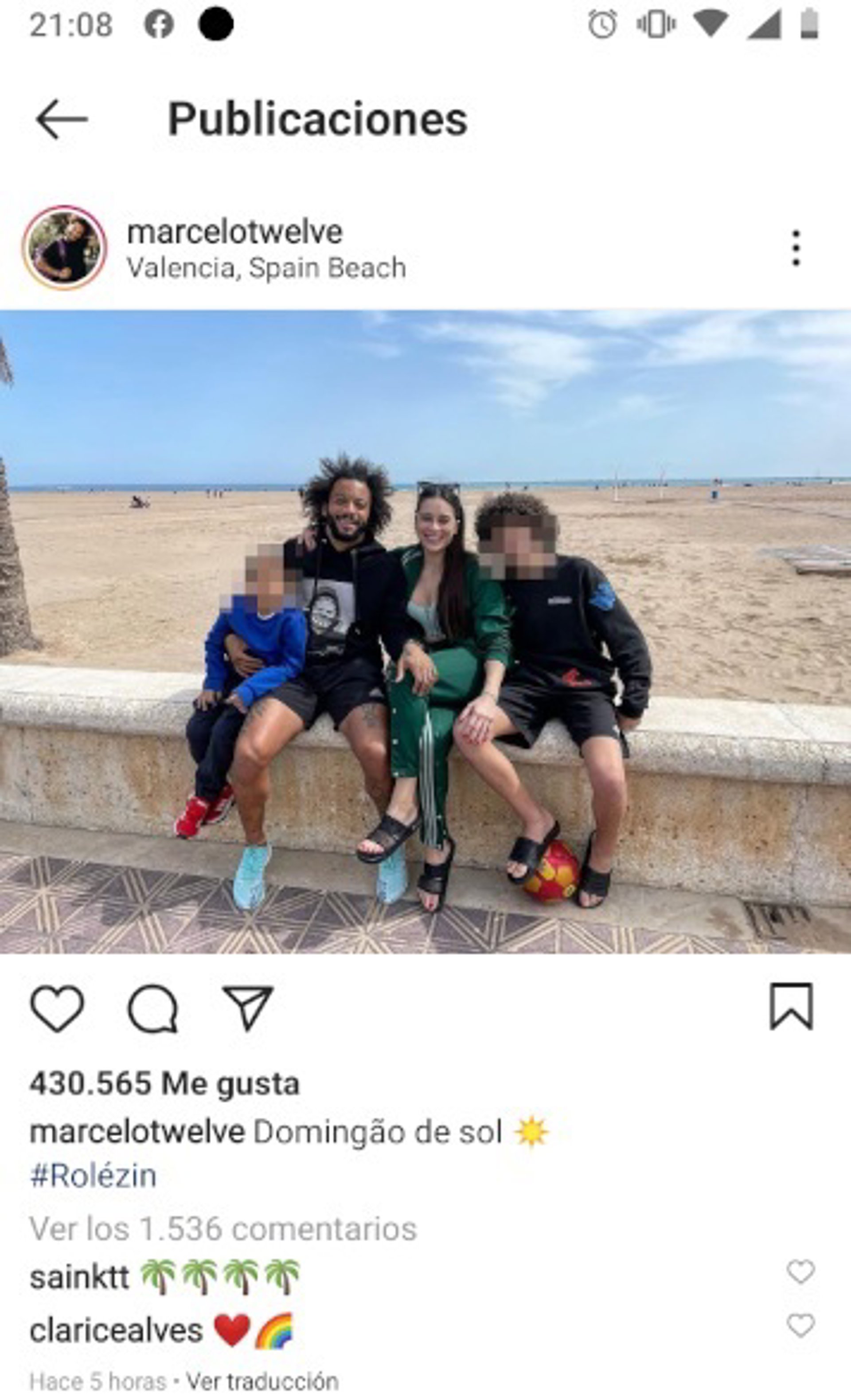The image size is (851, 1400).
Task: Tap Ver traducción to translate the caption
Action: [x=262, y=1381]
